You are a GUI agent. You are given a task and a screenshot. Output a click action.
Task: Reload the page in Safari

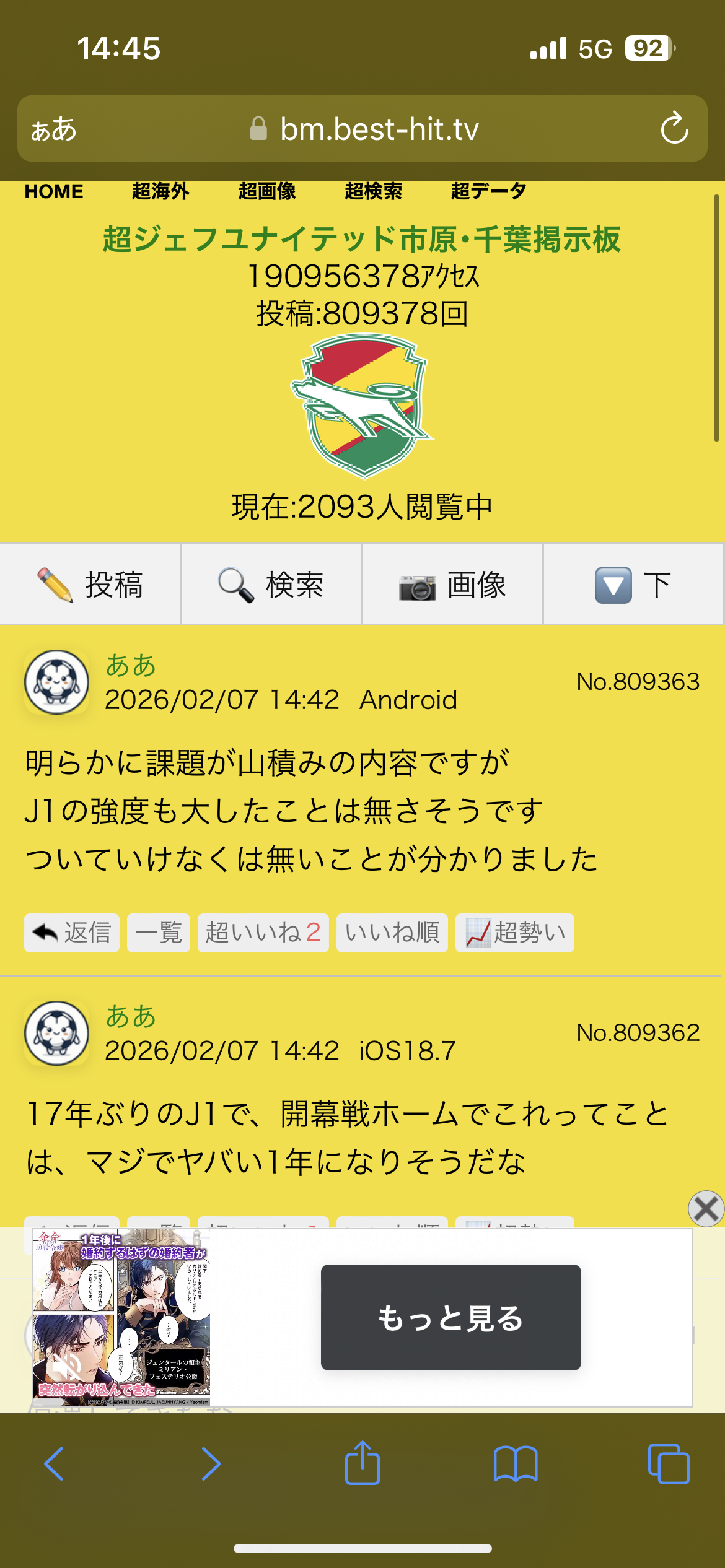coord(674,129)
